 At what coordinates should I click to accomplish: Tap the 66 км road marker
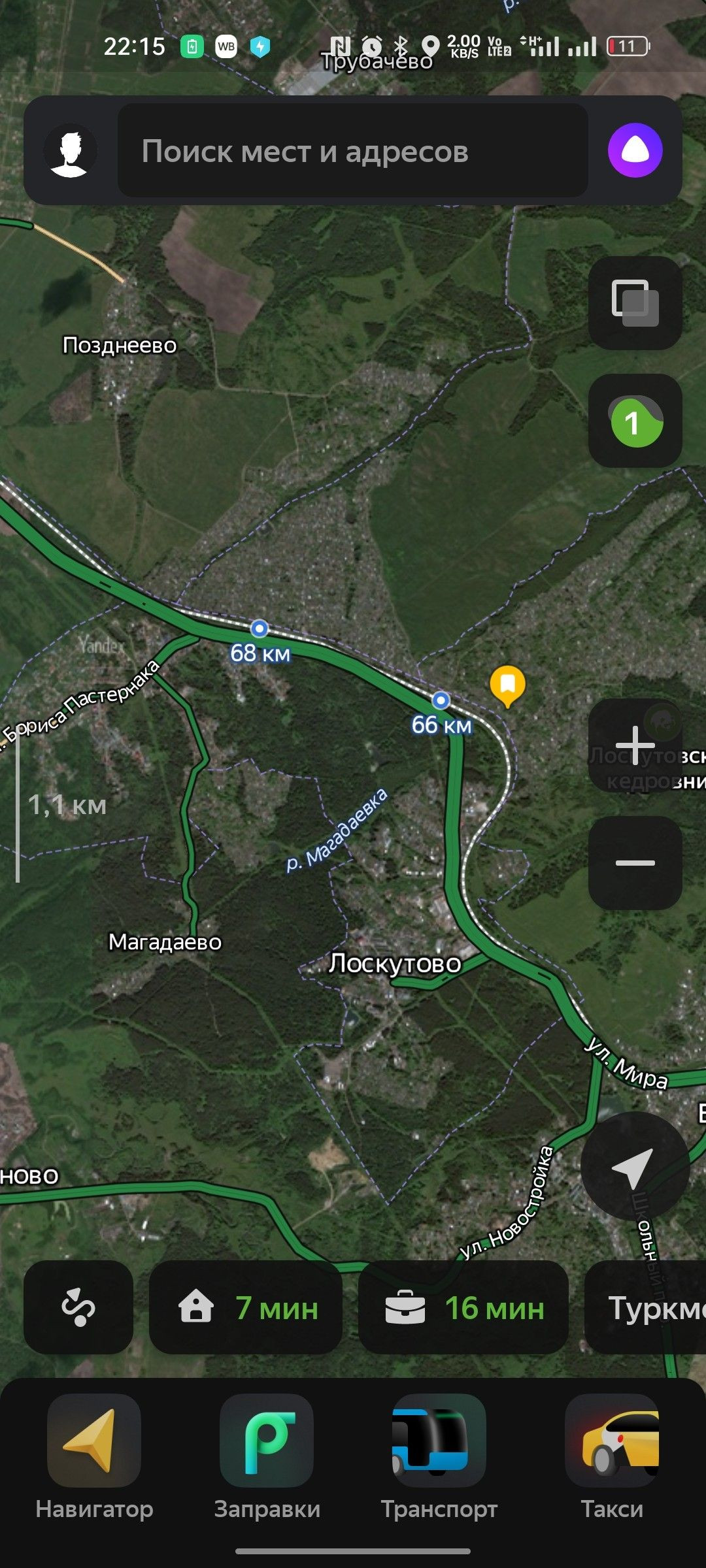[x=441, y=701]
